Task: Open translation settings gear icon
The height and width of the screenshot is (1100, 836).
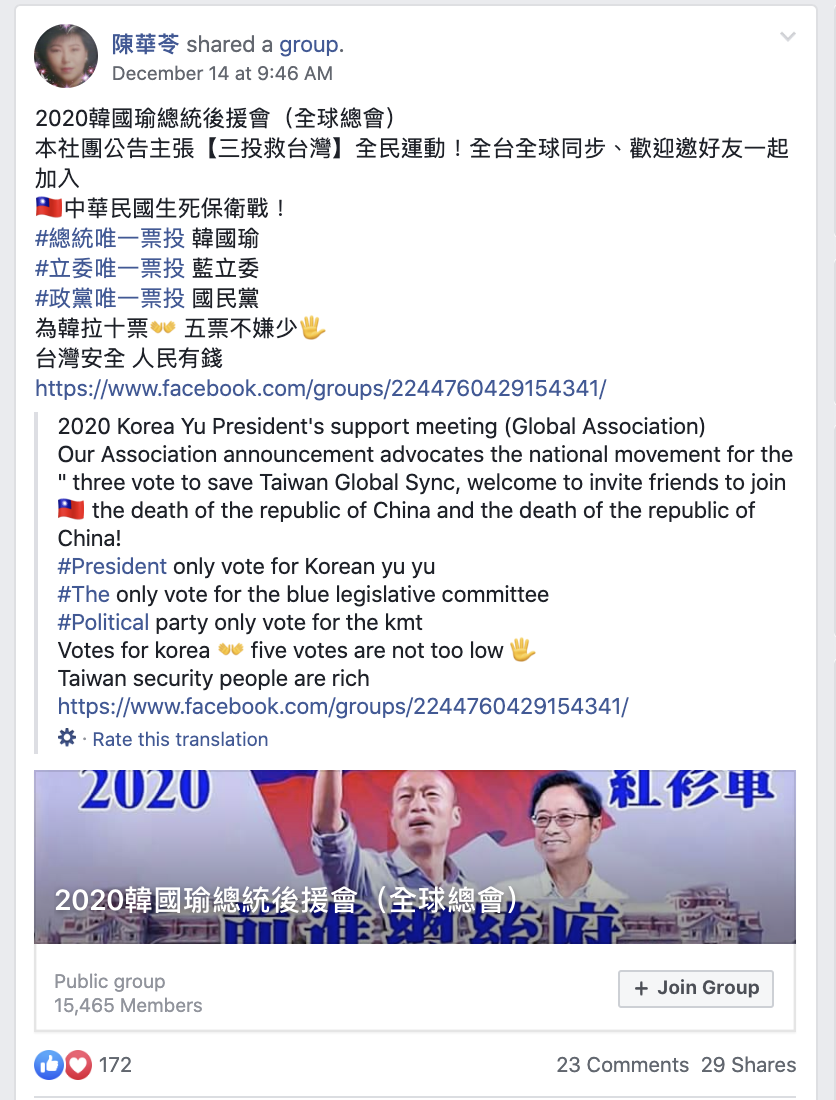Action: pos(67,738)
